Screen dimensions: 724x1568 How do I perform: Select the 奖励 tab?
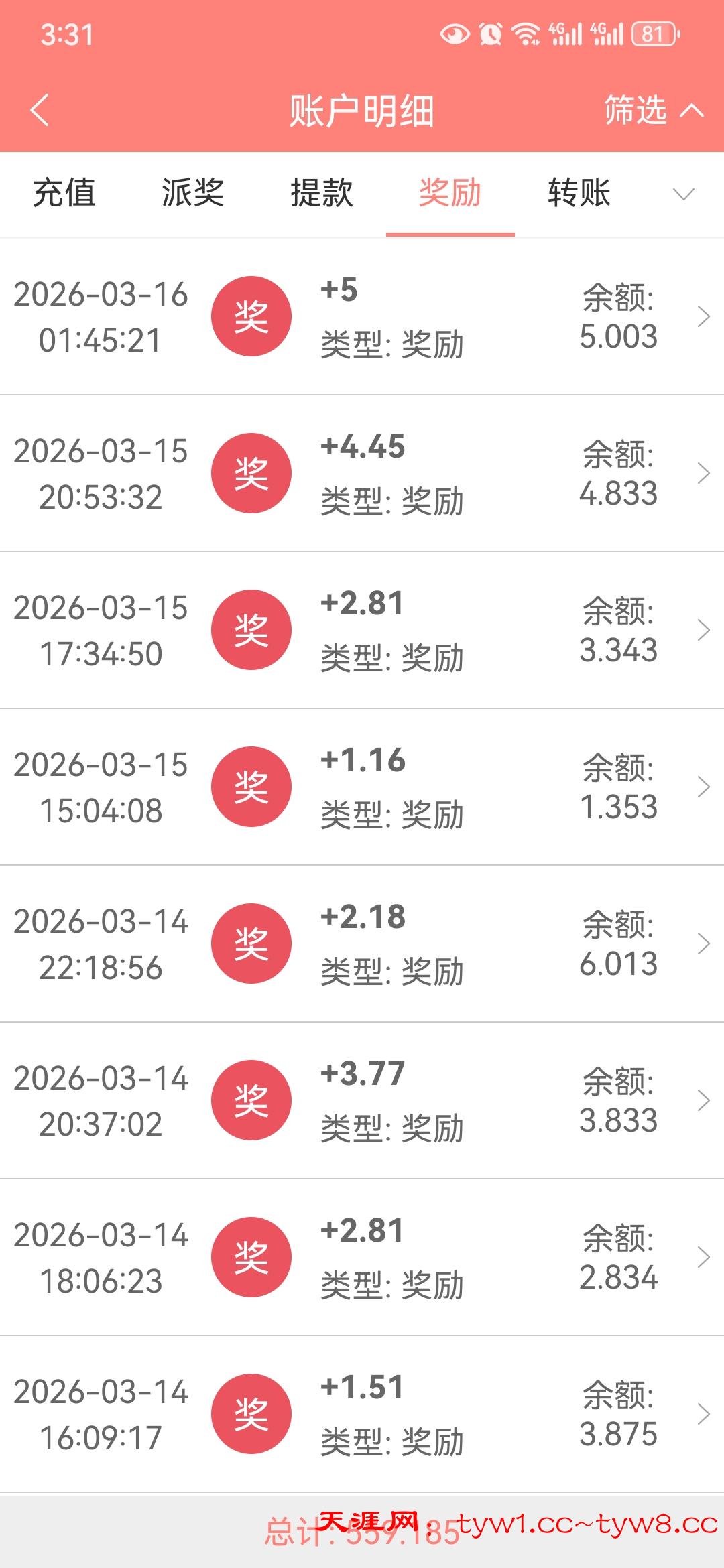tap(450, 194)
